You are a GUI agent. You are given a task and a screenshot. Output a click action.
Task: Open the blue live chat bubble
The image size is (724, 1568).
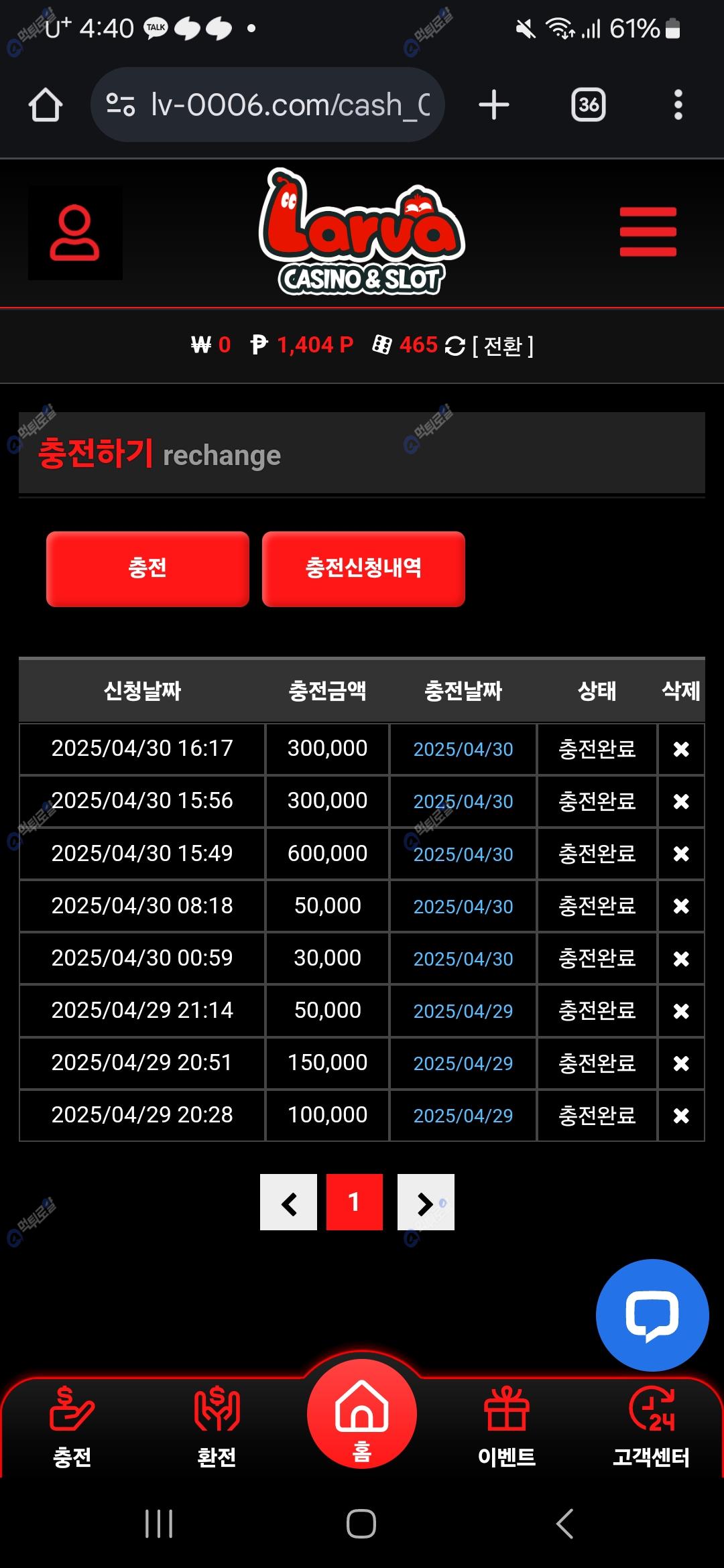(652, 1315)
